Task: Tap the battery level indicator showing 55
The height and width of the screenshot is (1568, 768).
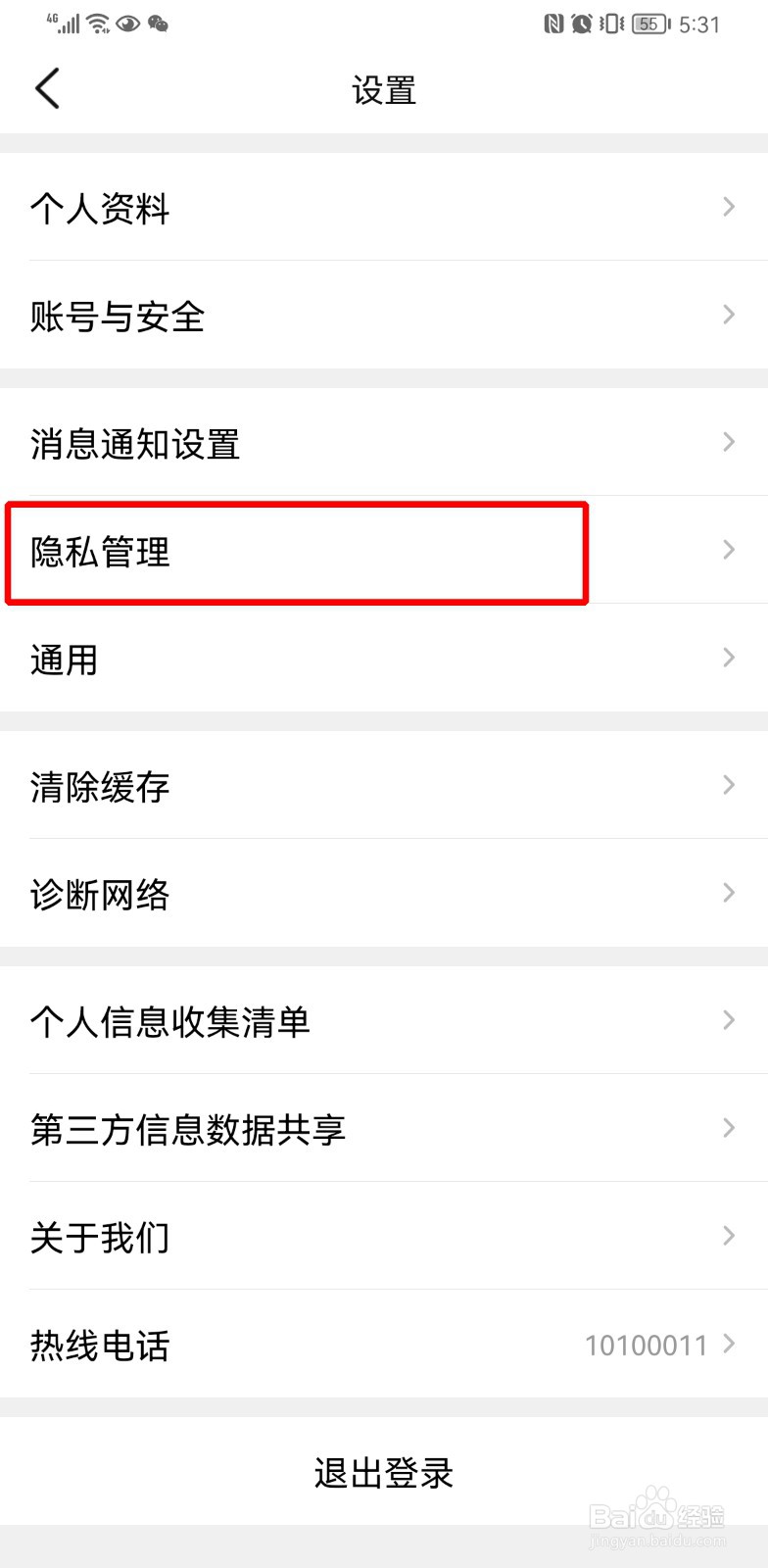Action: [648, 24]
